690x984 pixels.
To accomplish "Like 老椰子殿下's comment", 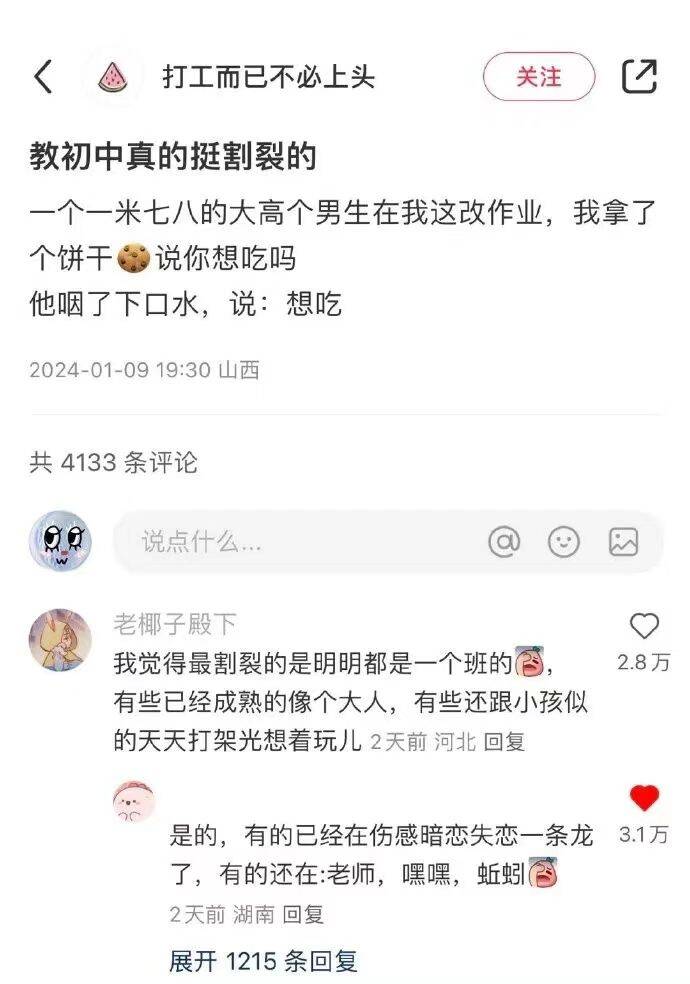I will tap(645, 627).
